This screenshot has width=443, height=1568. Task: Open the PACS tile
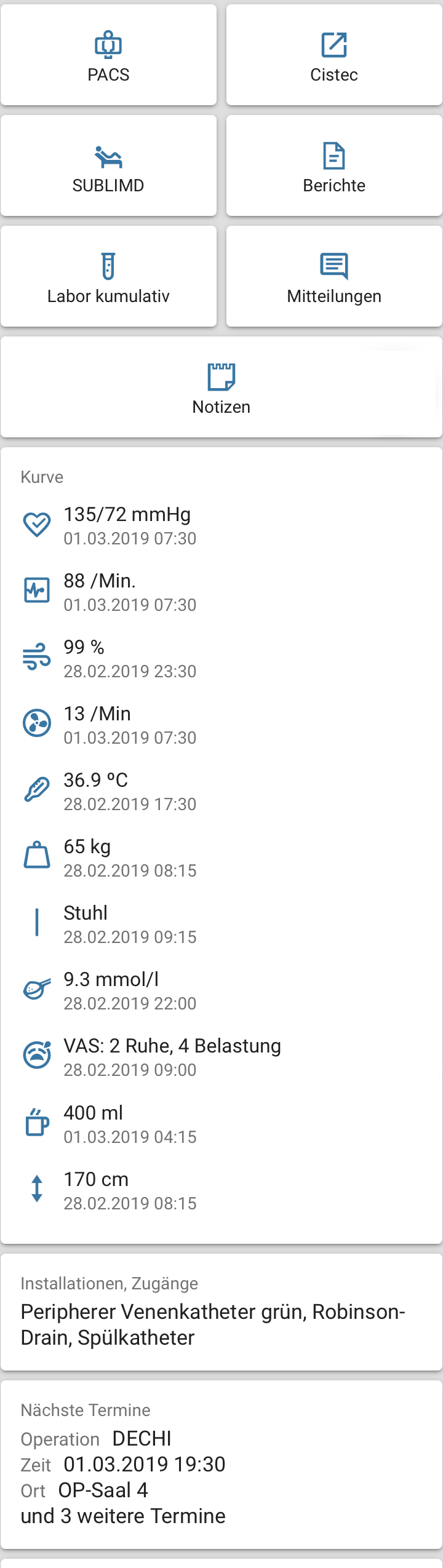pos(108,55)
